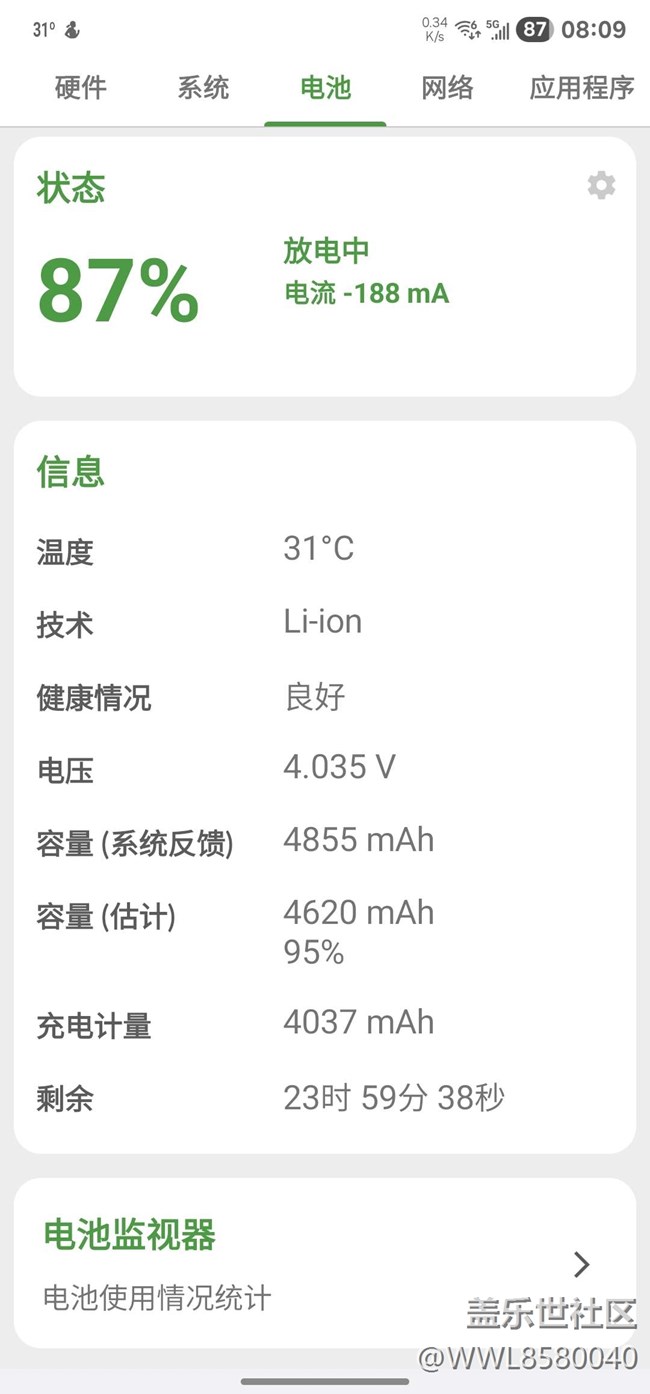Switch to the 硬件 tab
This screenshot has width=650, height=1394.
click(x=81, y=88)
